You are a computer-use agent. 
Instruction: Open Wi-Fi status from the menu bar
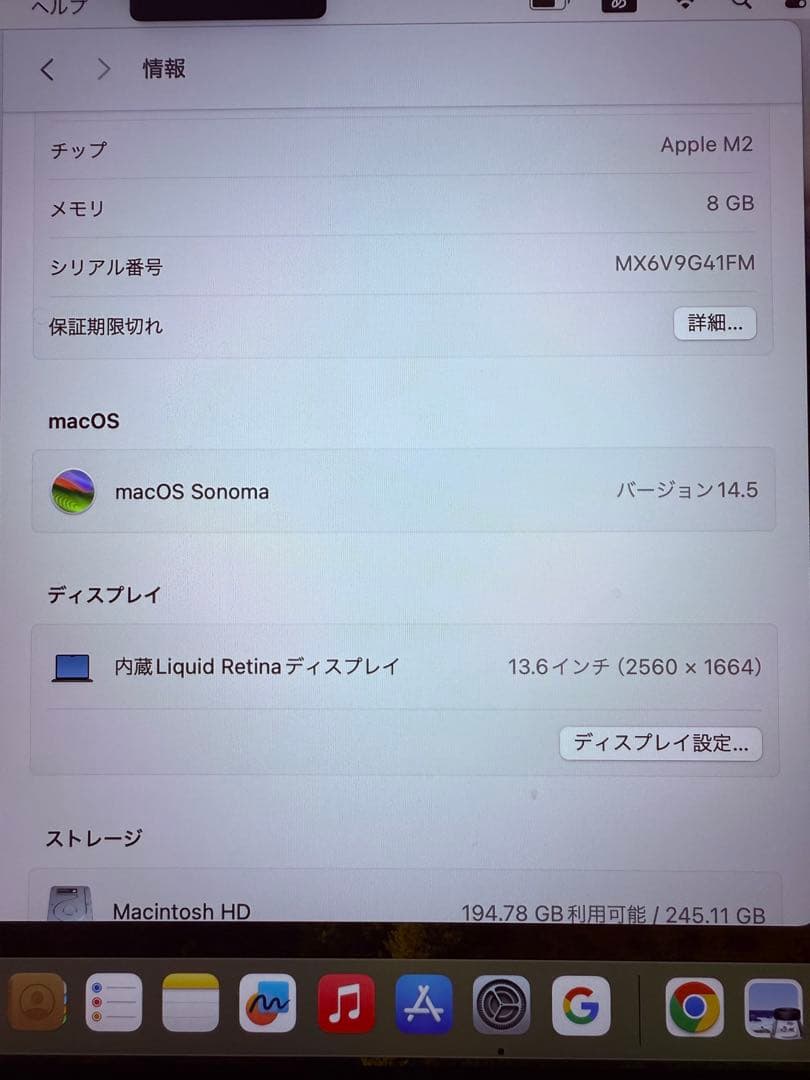[683, 5]
